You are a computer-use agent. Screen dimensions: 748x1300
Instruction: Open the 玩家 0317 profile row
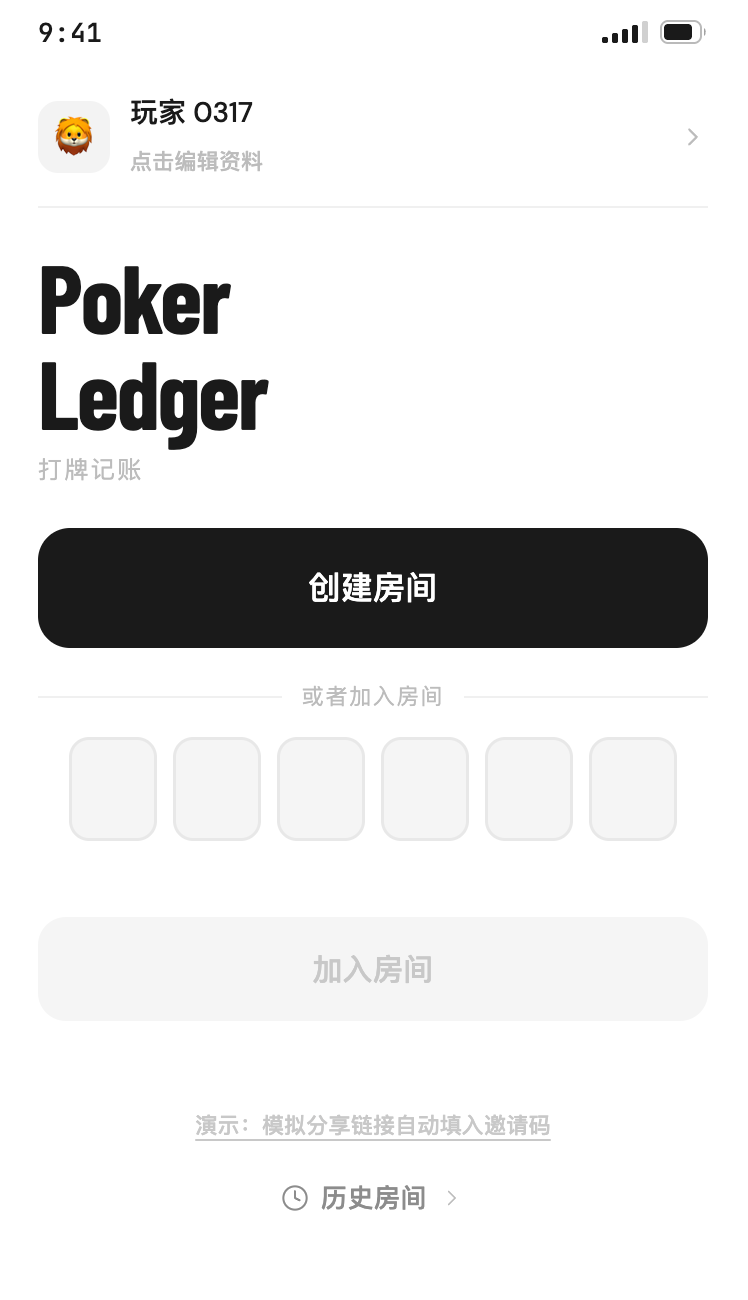tap(373, 137)
